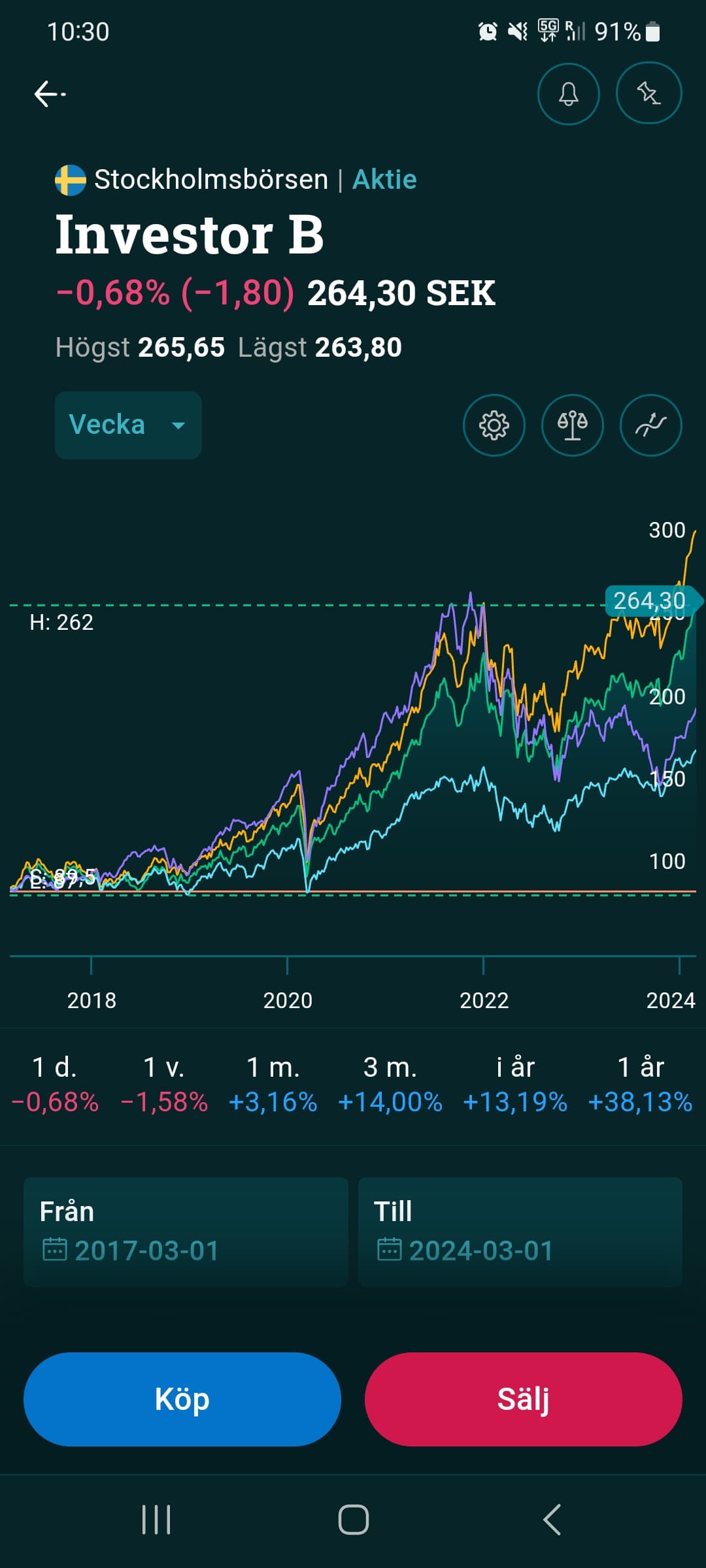This screenshot has height=1568, width=706.
Task: Open the compare scales icon
Action: pos(573,425)
